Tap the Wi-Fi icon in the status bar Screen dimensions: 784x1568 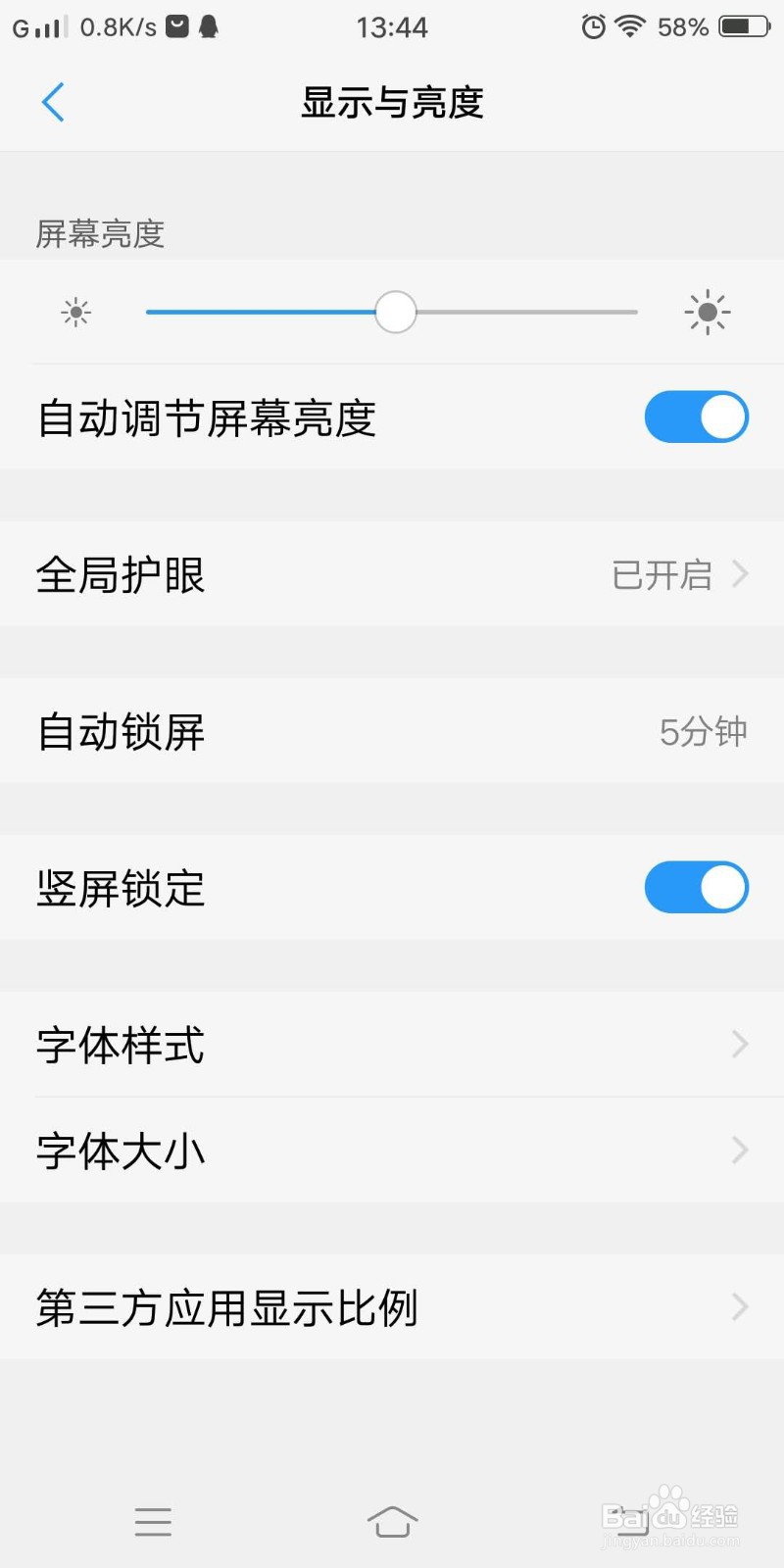pyautogui.click(x=632, y=26)
